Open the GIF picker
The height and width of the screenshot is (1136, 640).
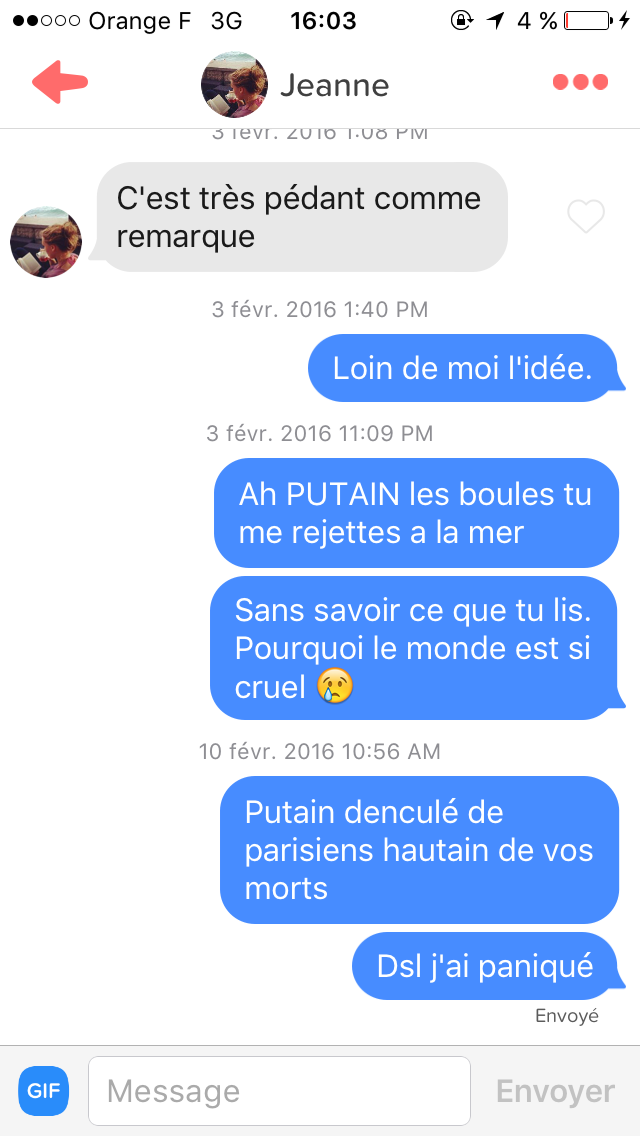click(43, 1091)
